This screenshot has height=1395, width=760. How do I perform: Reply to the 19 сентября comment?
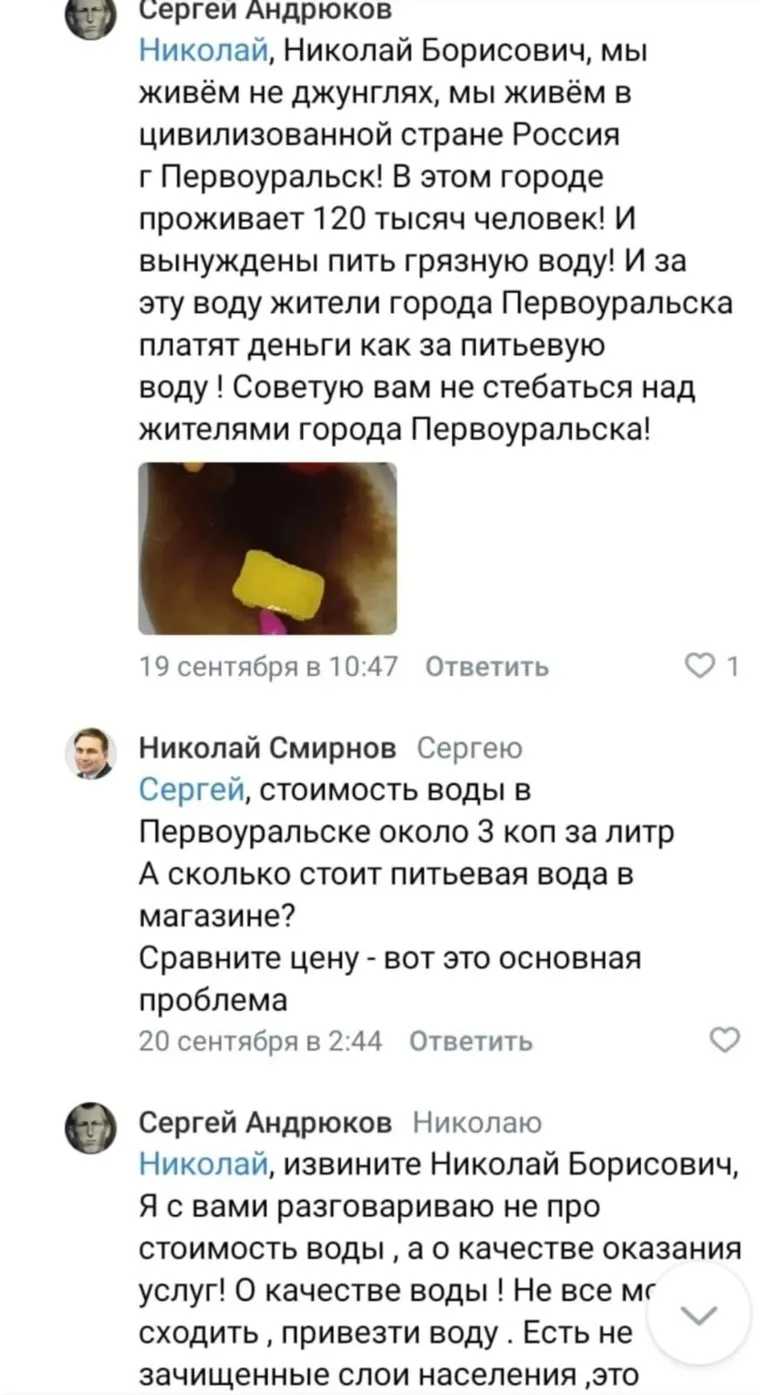487,667
